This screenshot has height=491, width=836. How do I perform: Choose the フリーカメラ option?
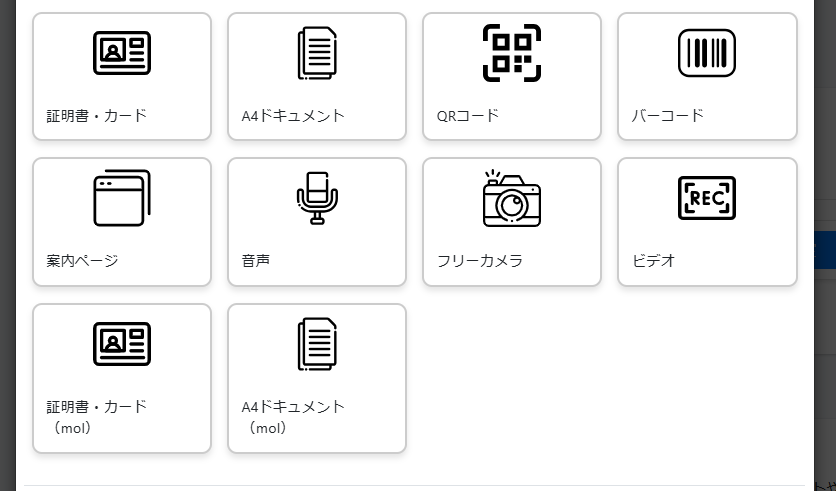point(512,221)
